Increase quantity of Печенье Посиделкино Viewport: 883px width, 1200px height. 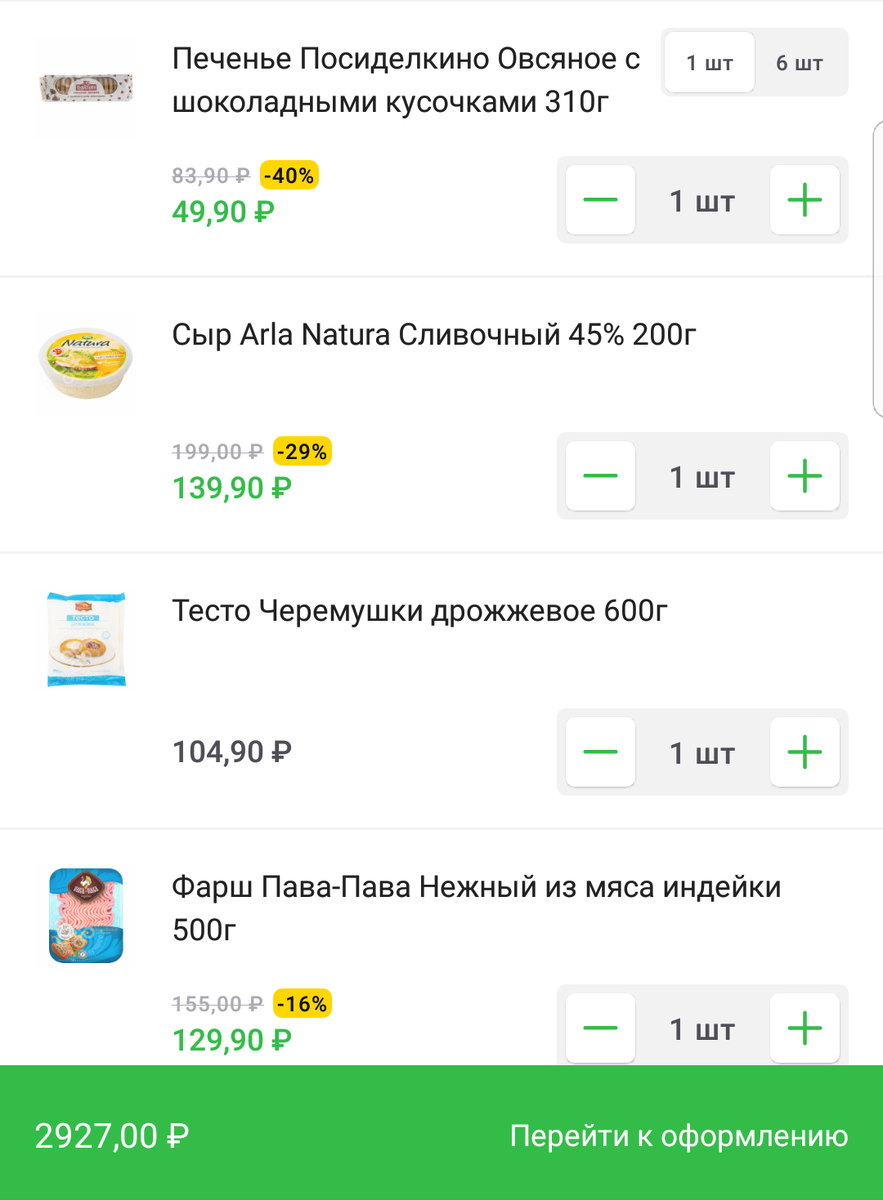click(x=804, y=200)
